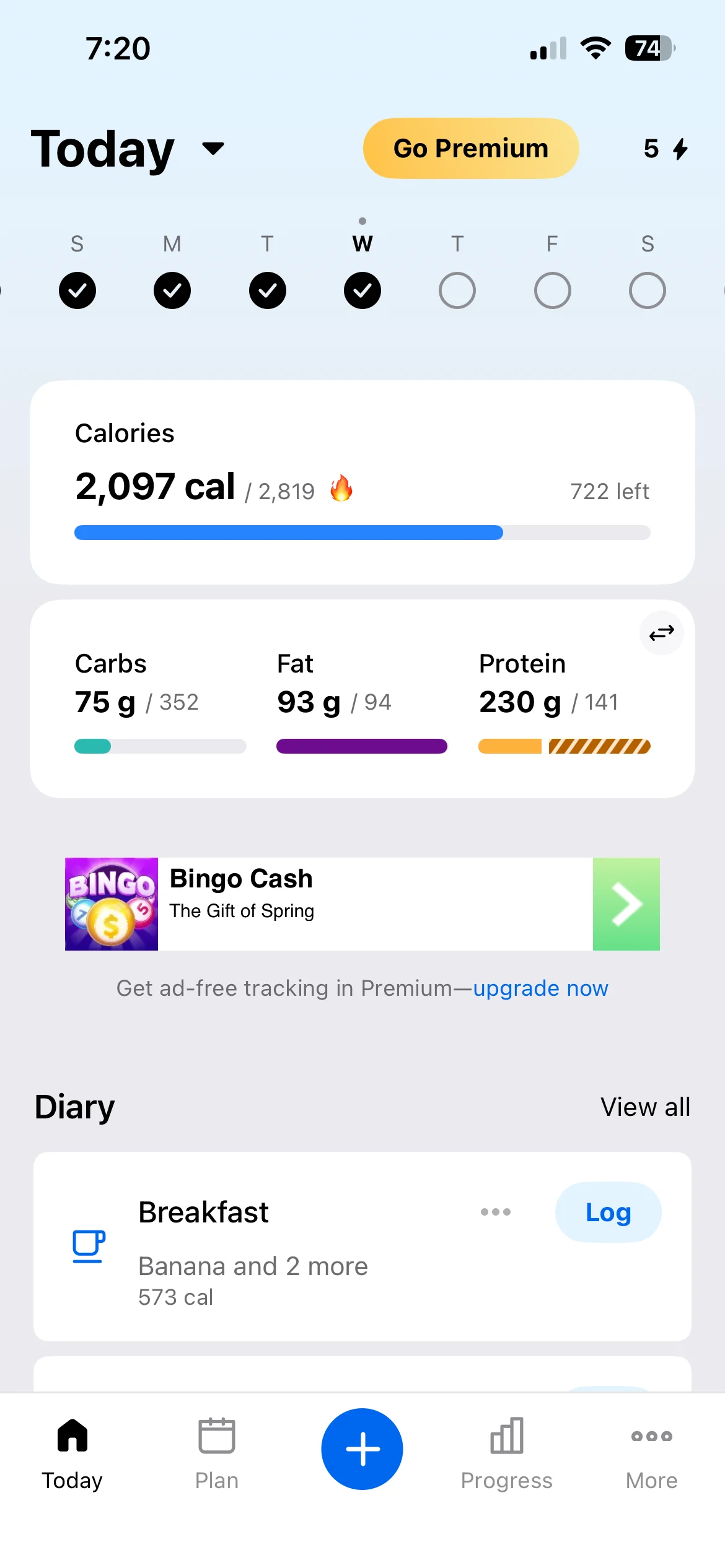The width and height of the screenshot is (725, 1568).
Task: Tap the Go Premium button
Action: (470, 149)
